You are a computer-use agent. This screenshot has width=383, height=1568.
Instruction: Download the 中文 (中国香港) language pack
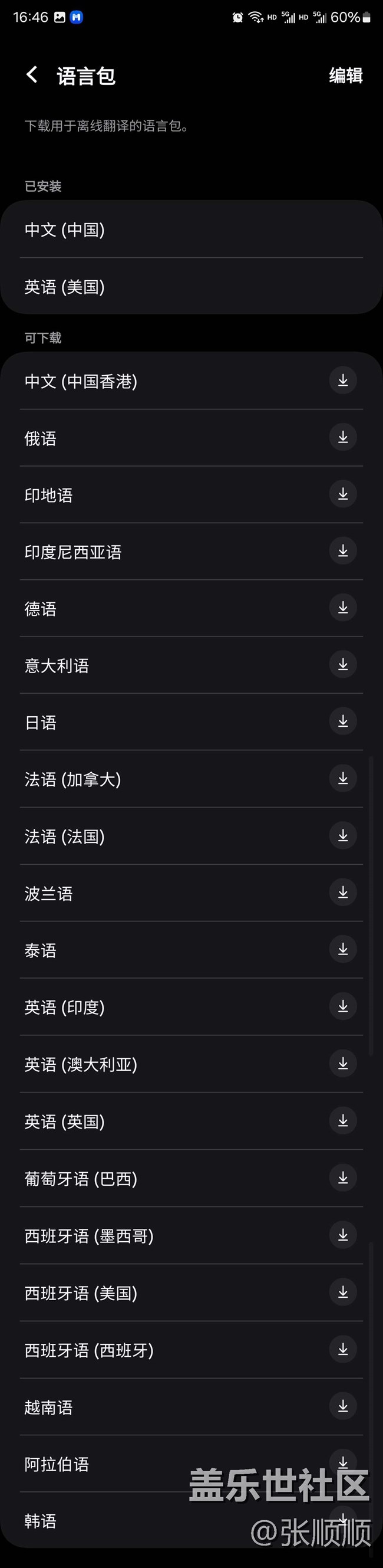pos(343,380)
